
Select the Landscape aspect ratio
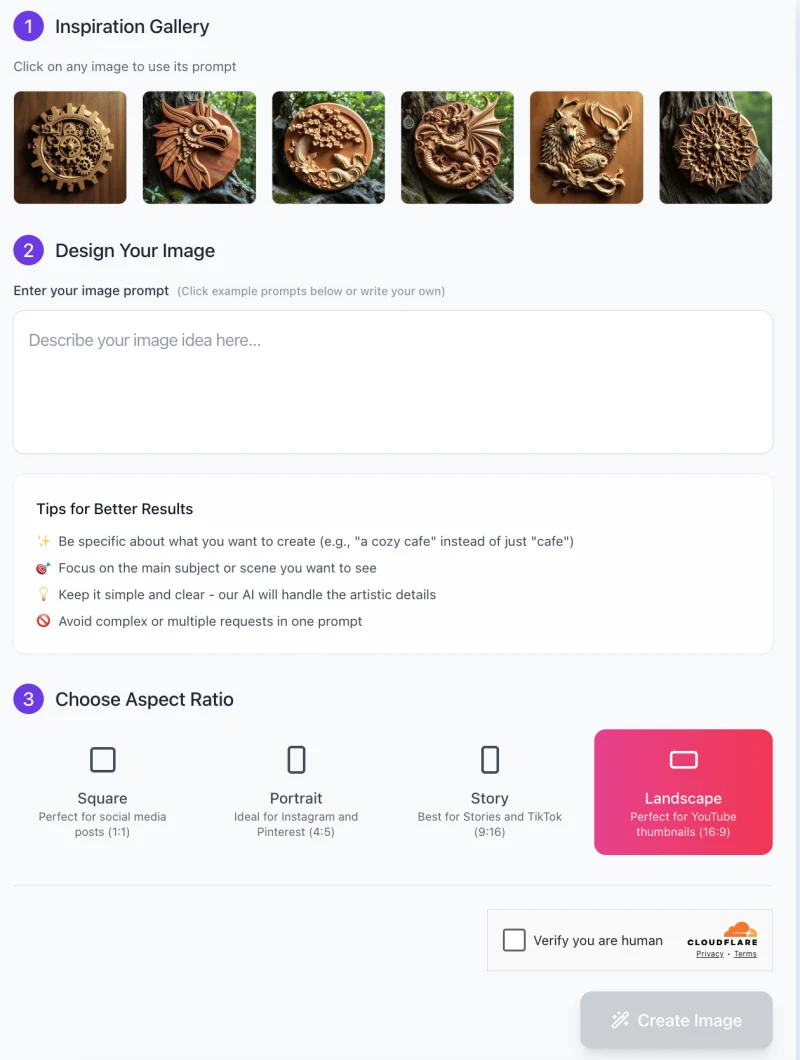[683, 791]
